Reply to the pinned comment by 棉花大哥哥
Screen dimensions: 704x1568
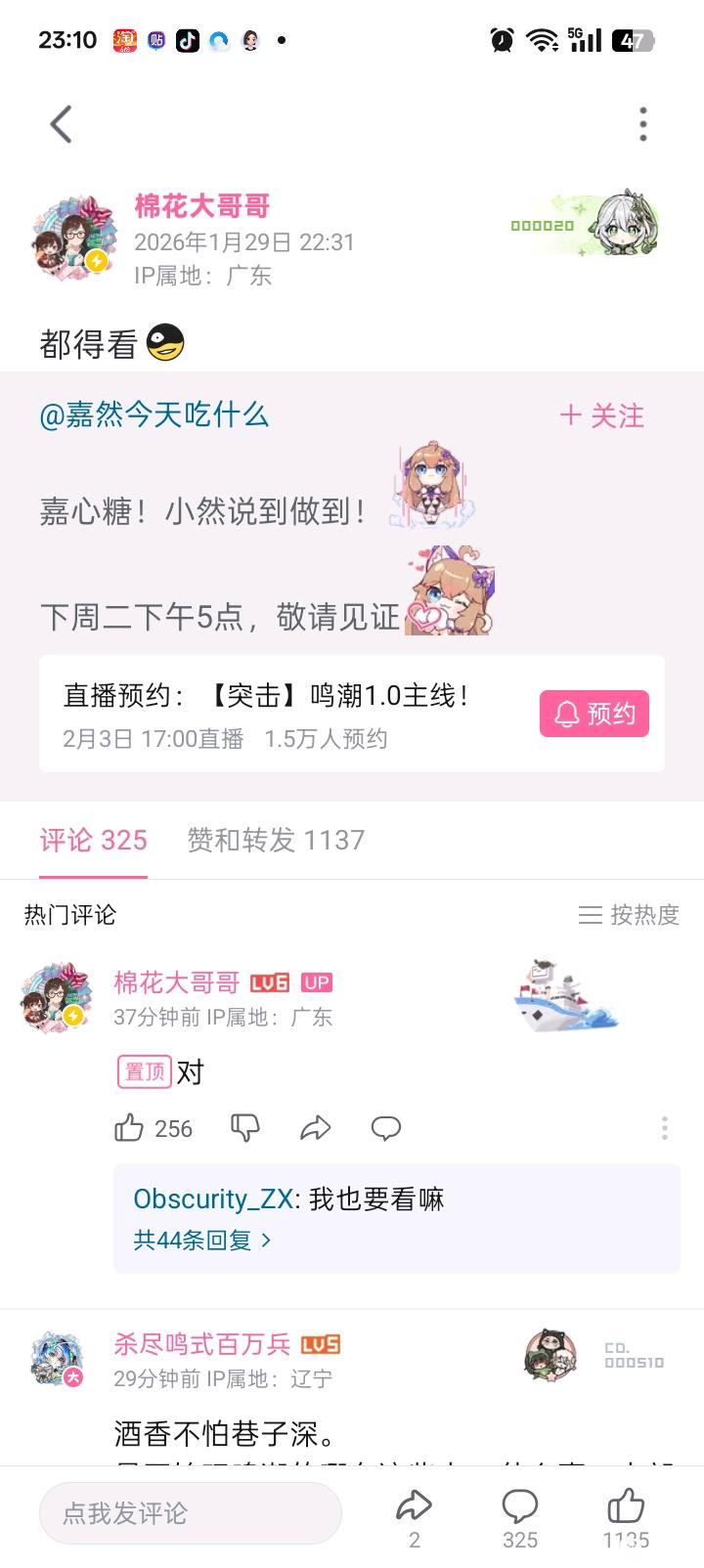click(x=386, y=1128)
